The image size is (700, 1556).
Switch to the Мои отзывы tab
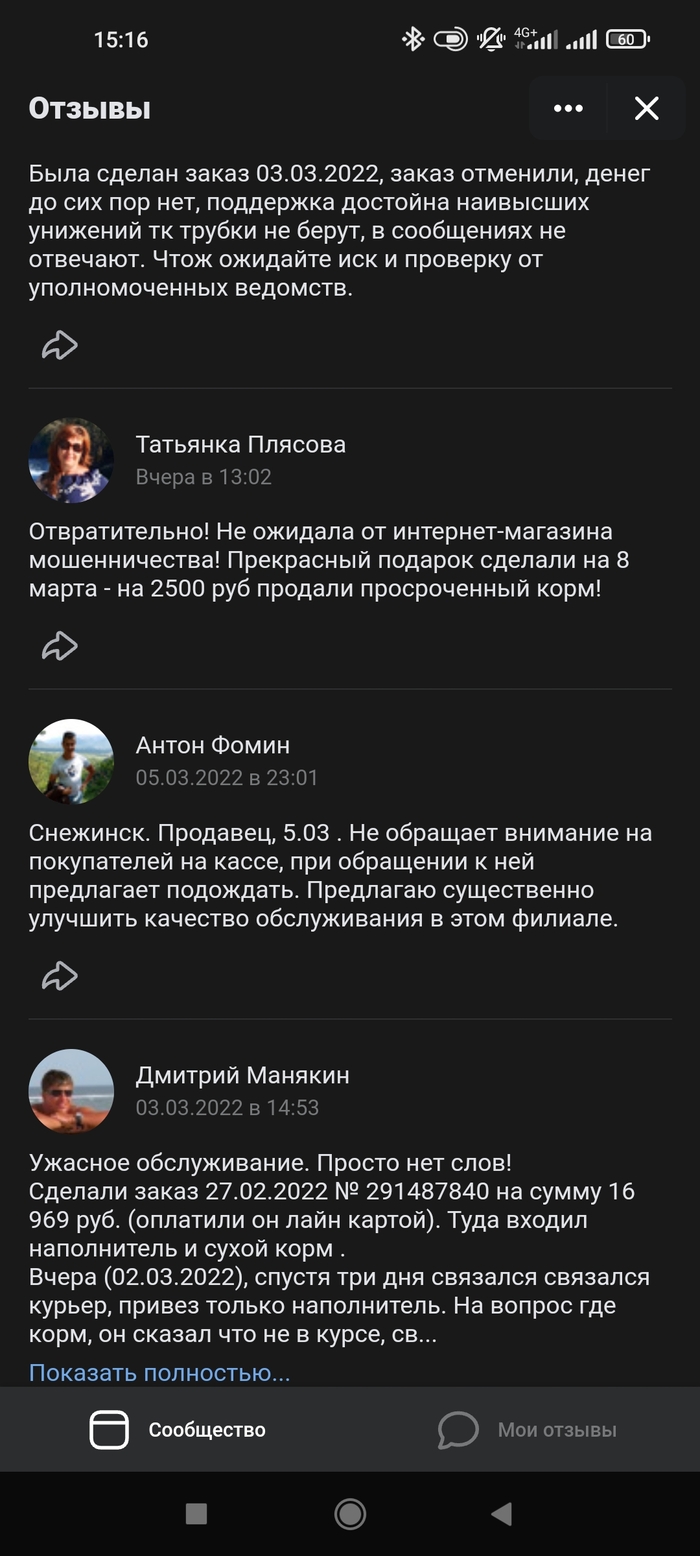[527, 1430]
